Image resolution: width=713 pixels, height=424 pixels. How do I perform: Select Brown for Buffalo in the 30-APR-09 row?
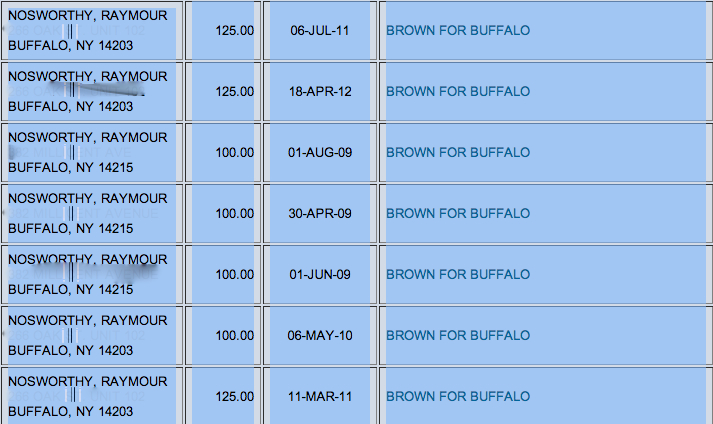click(458, 214)
